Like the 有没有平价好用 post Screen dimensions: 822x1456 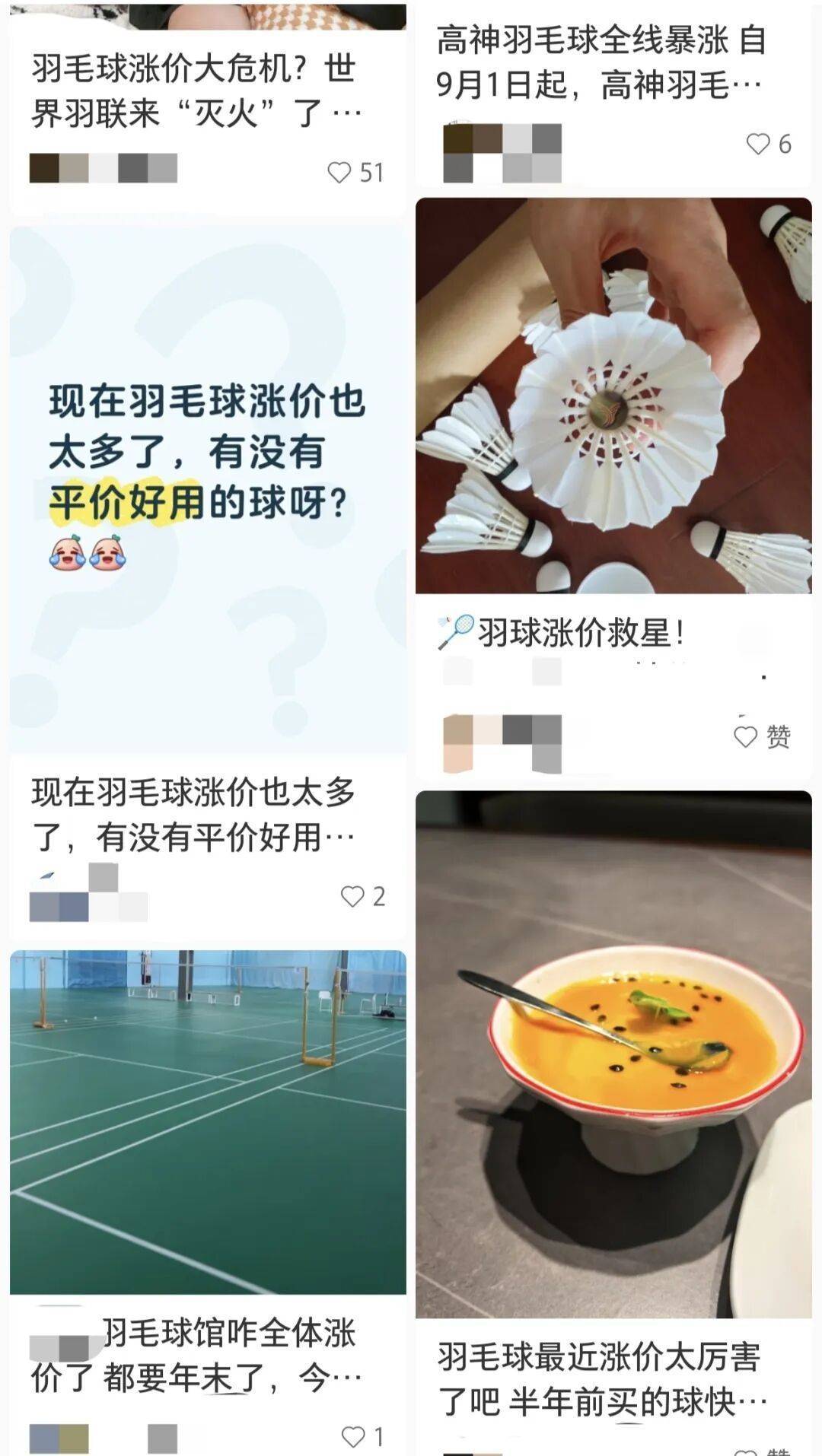[x=352, y=897]
